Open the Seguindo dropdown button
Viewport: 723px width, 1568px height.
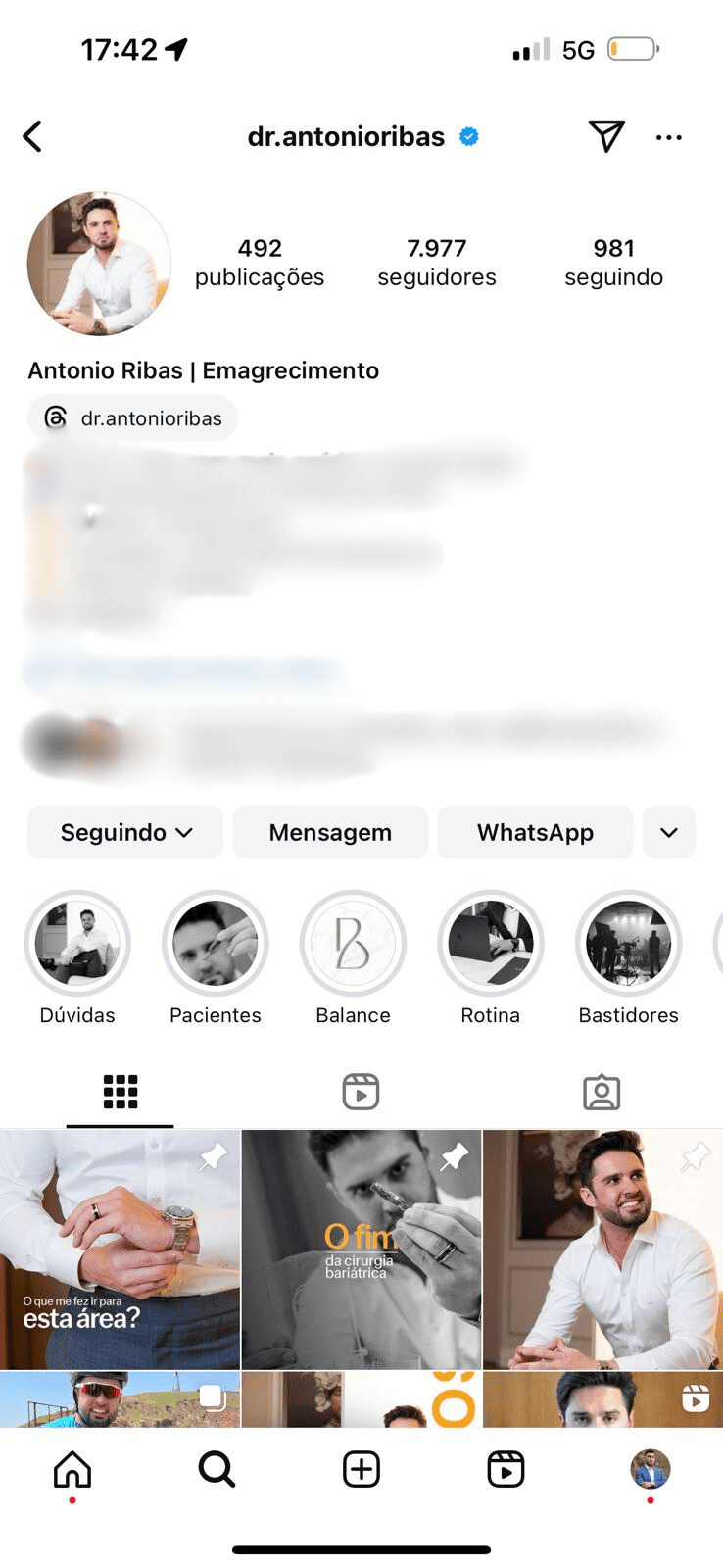[x=125, y=832]
